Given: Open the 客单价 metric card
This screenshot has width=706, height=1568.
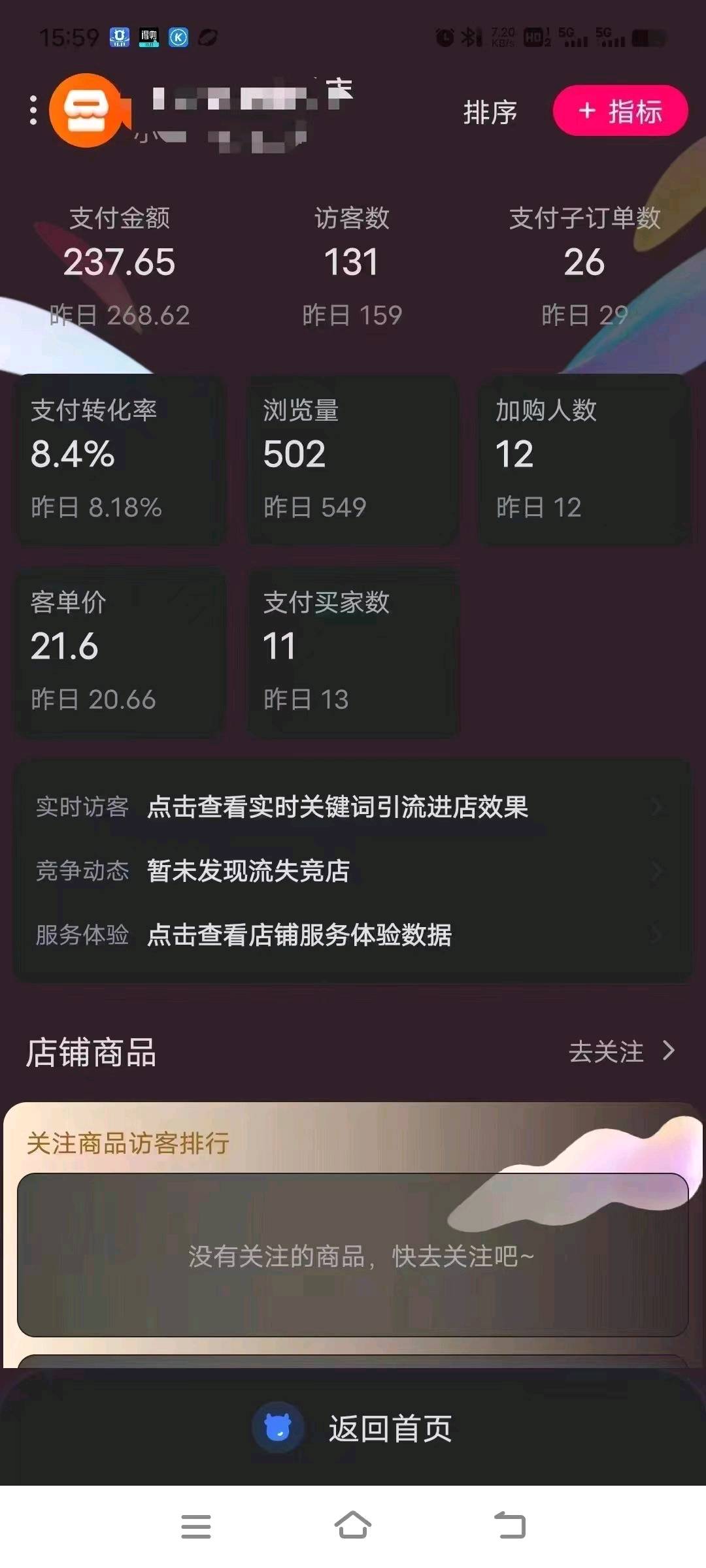Looking at the screenshot, I should point(121,651).
